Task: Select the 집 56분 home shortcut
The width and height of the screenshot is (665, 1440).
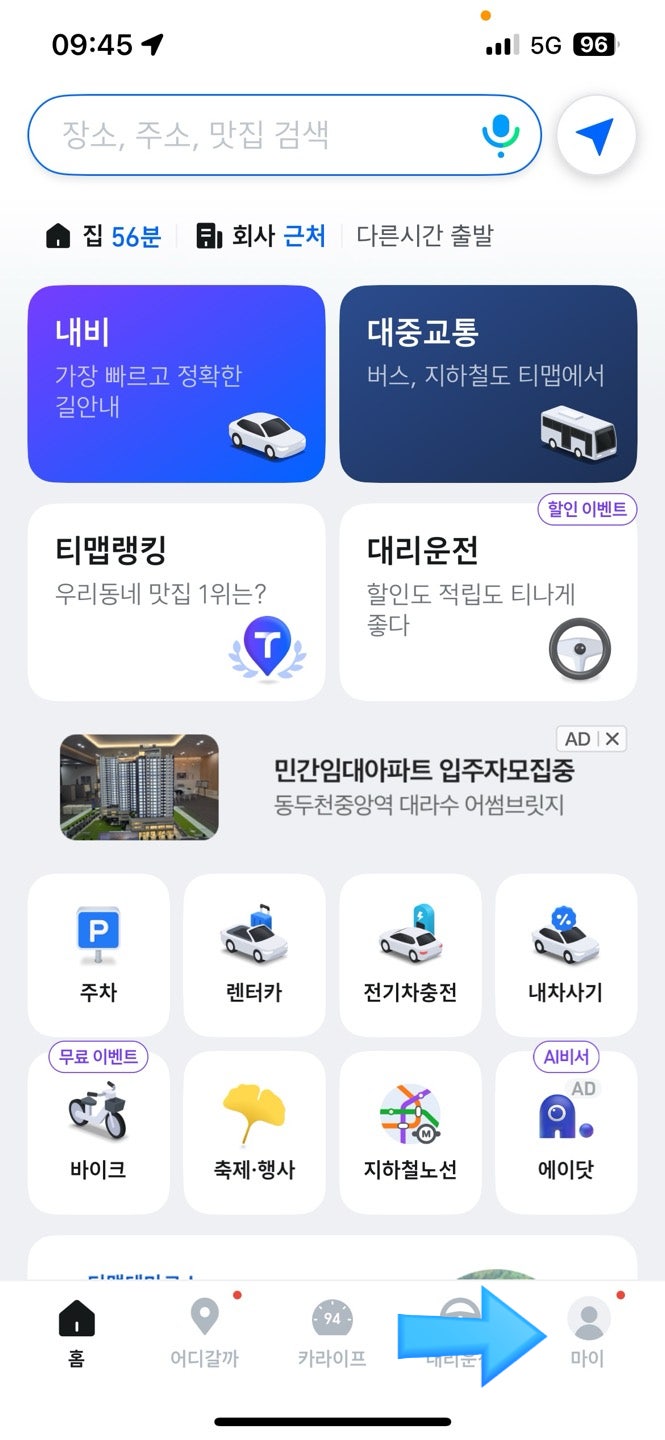Action: tap(103, 236)
